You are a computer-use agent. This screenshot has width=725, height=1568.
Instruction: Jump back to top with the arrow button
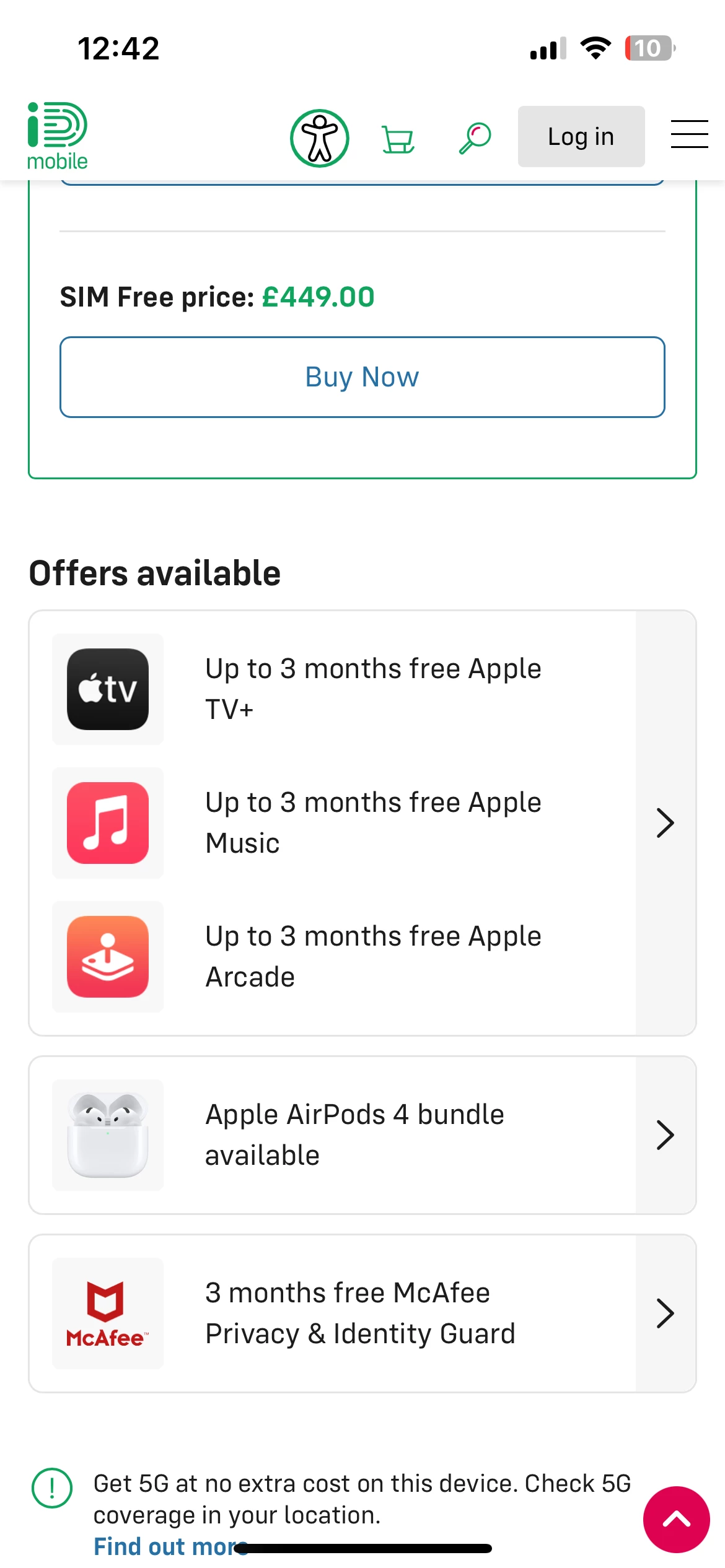click(x=676, y=1519)
